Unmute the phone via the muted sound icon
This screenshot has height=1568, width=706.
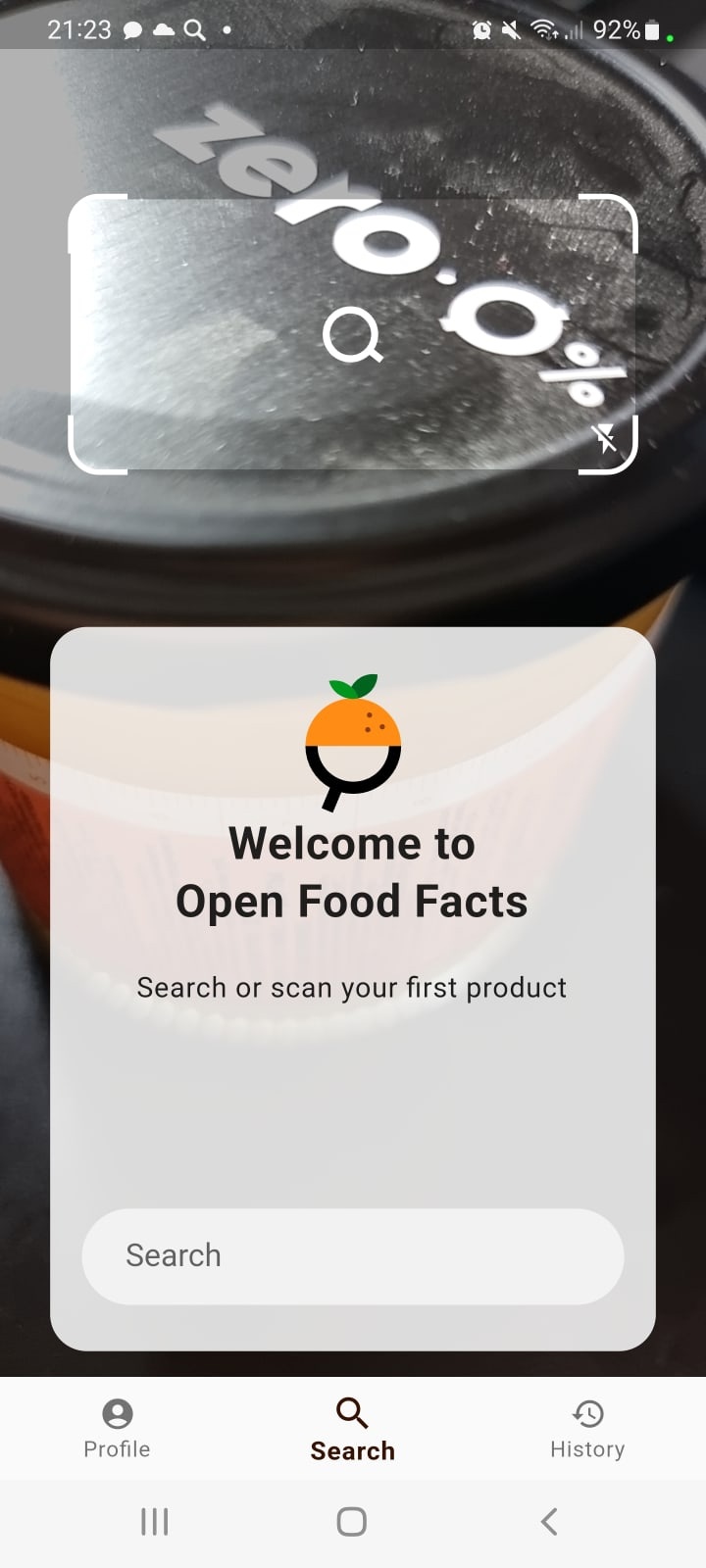pyautogui.click(x=512, y=29)
